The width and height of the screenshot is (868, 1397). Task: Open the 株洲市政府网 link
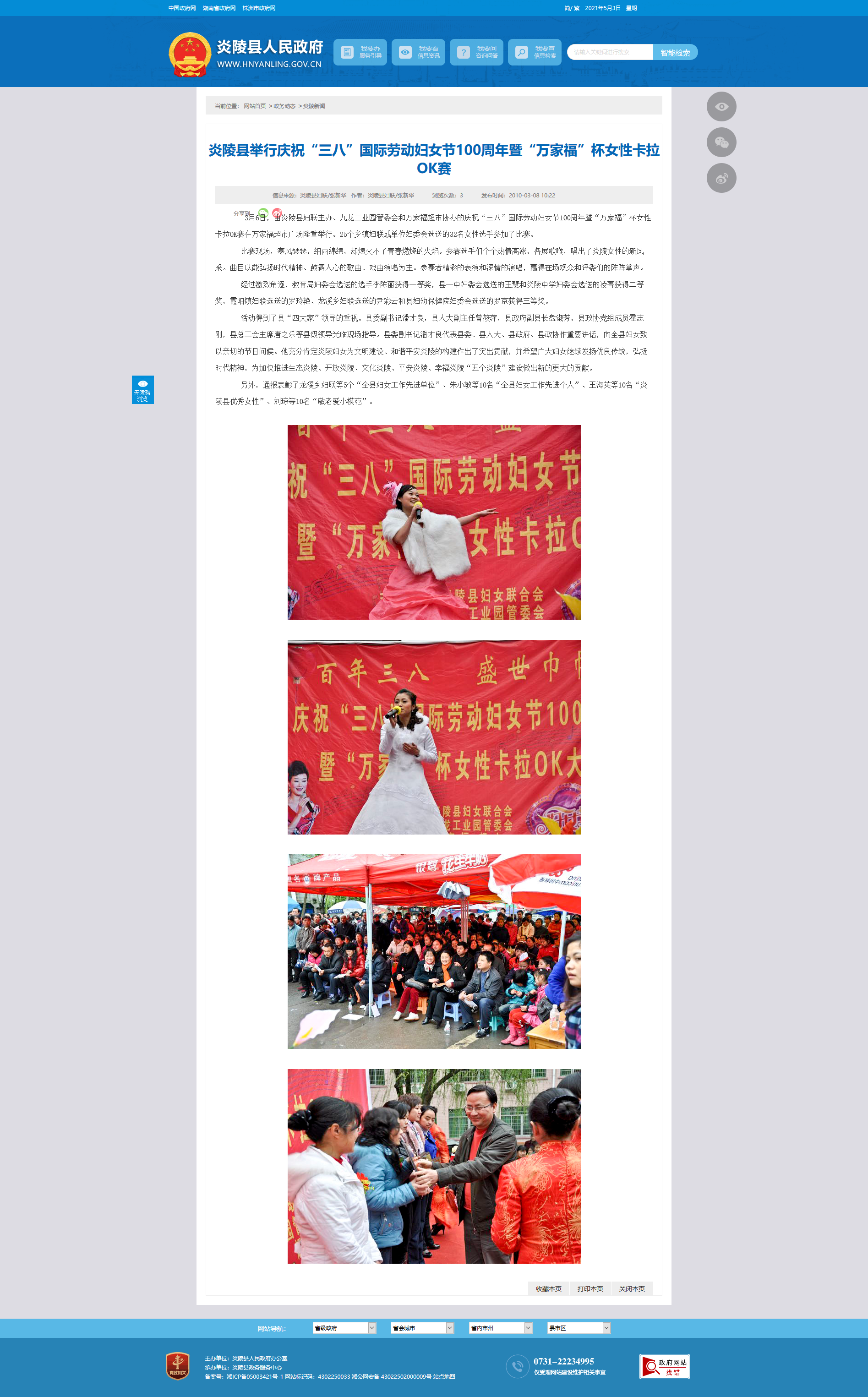(x=258, y=8)
